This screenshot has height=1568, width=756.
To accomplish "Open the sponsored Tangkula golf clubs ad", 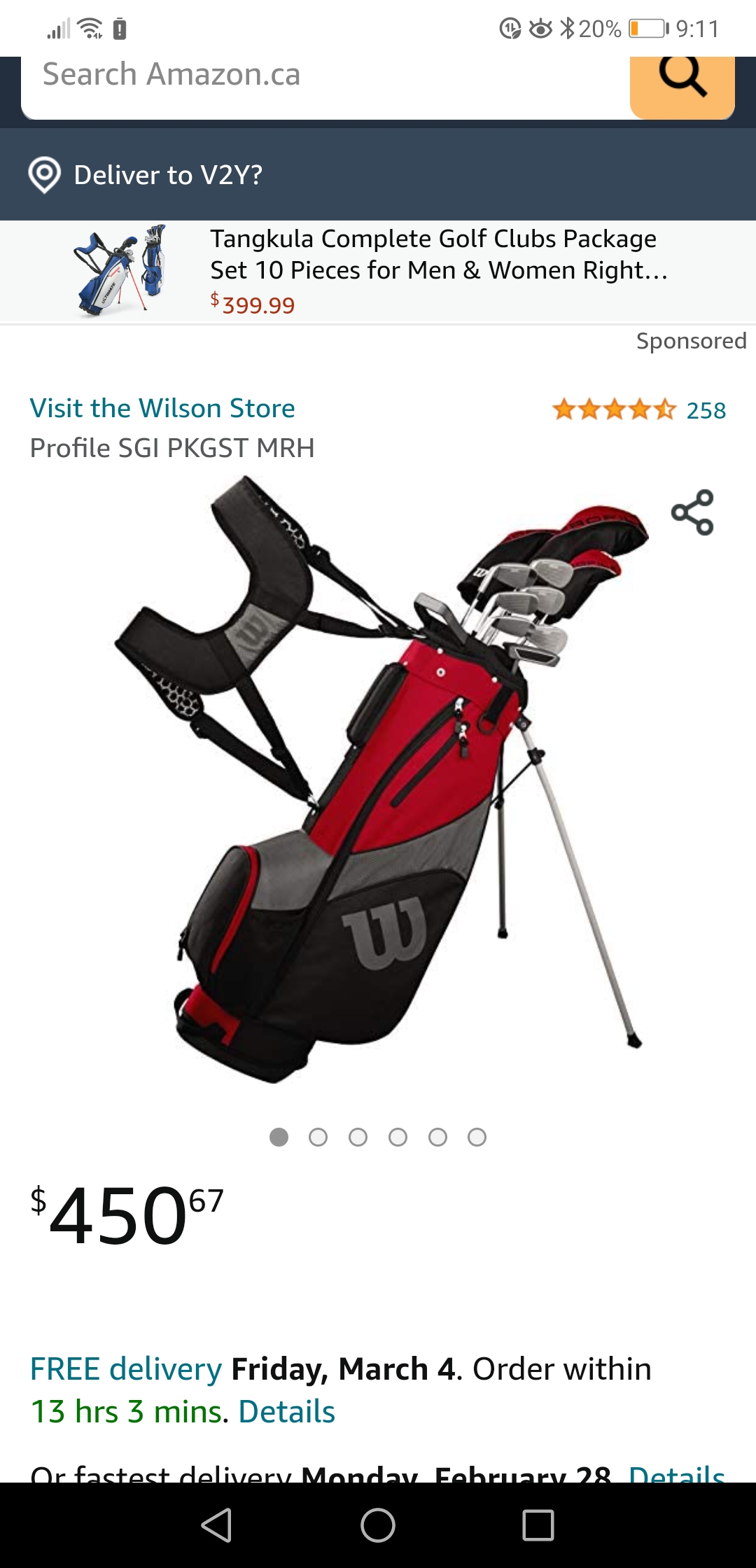I will [378, 272].
